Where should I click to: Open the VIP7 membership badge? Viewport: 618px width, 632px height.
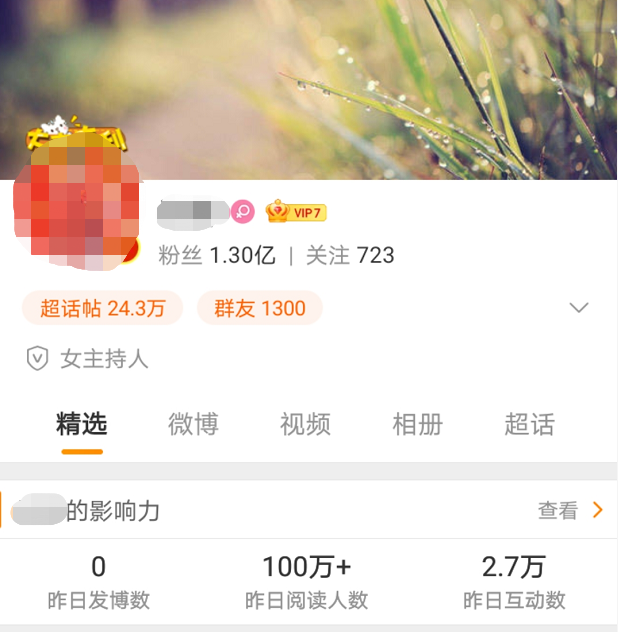(296, 212)
